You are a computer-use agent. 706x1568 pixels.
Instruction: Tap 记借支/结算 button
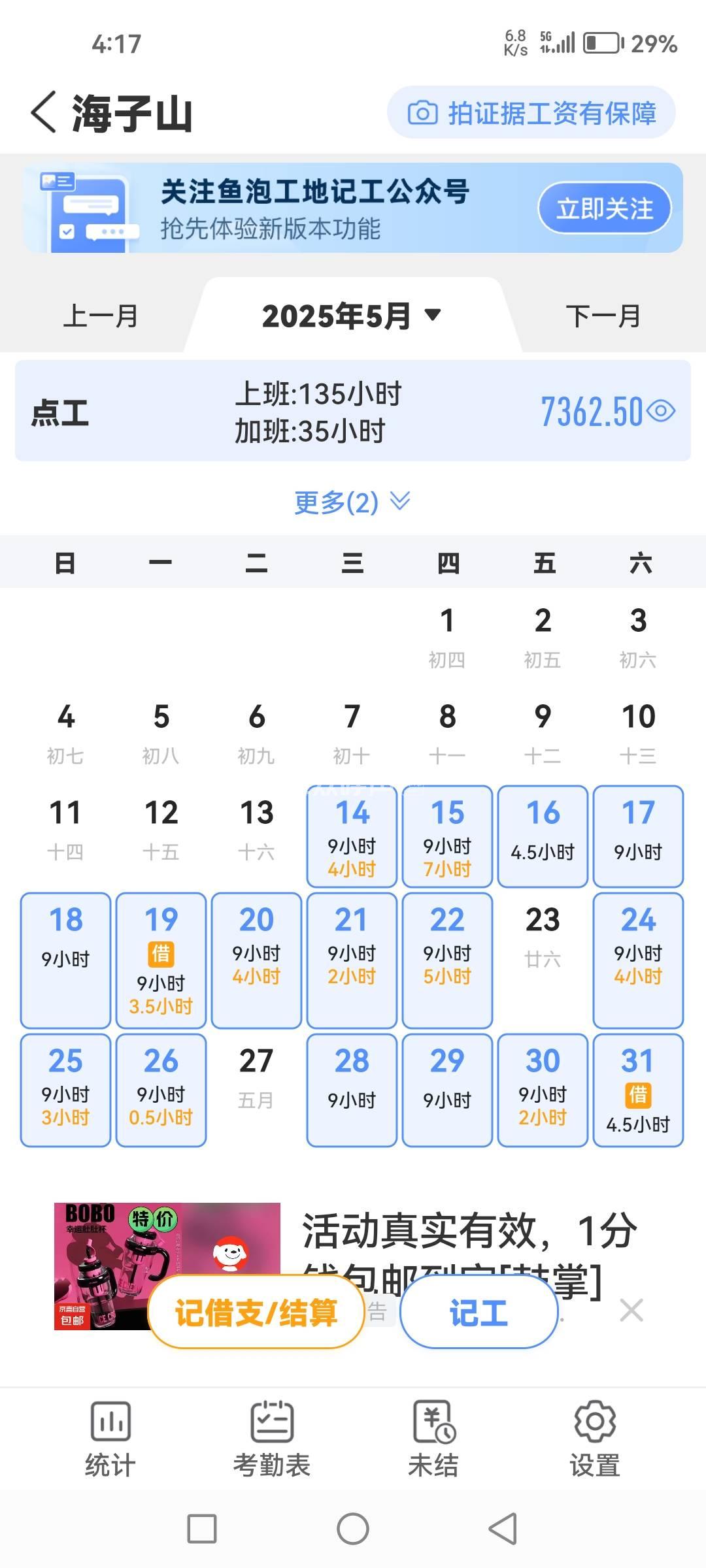pos(256,1312)
